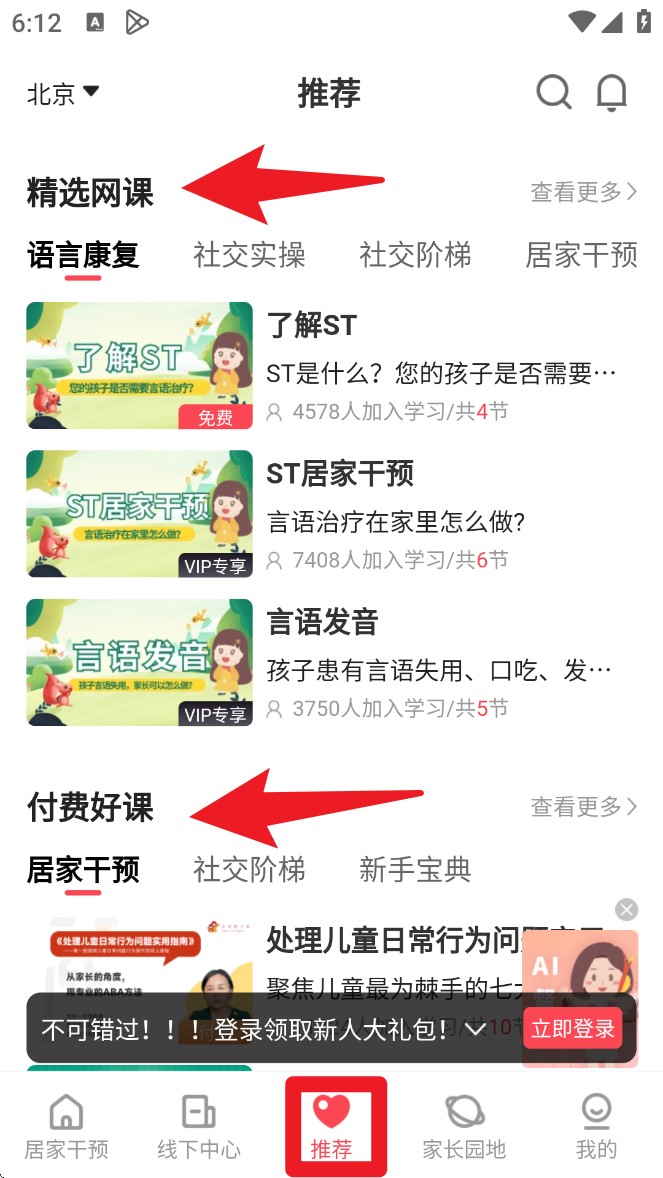Open the 北京 city dropdown
The height and width of the screenshot is (1178, 663).
click(x=63, y=94)
